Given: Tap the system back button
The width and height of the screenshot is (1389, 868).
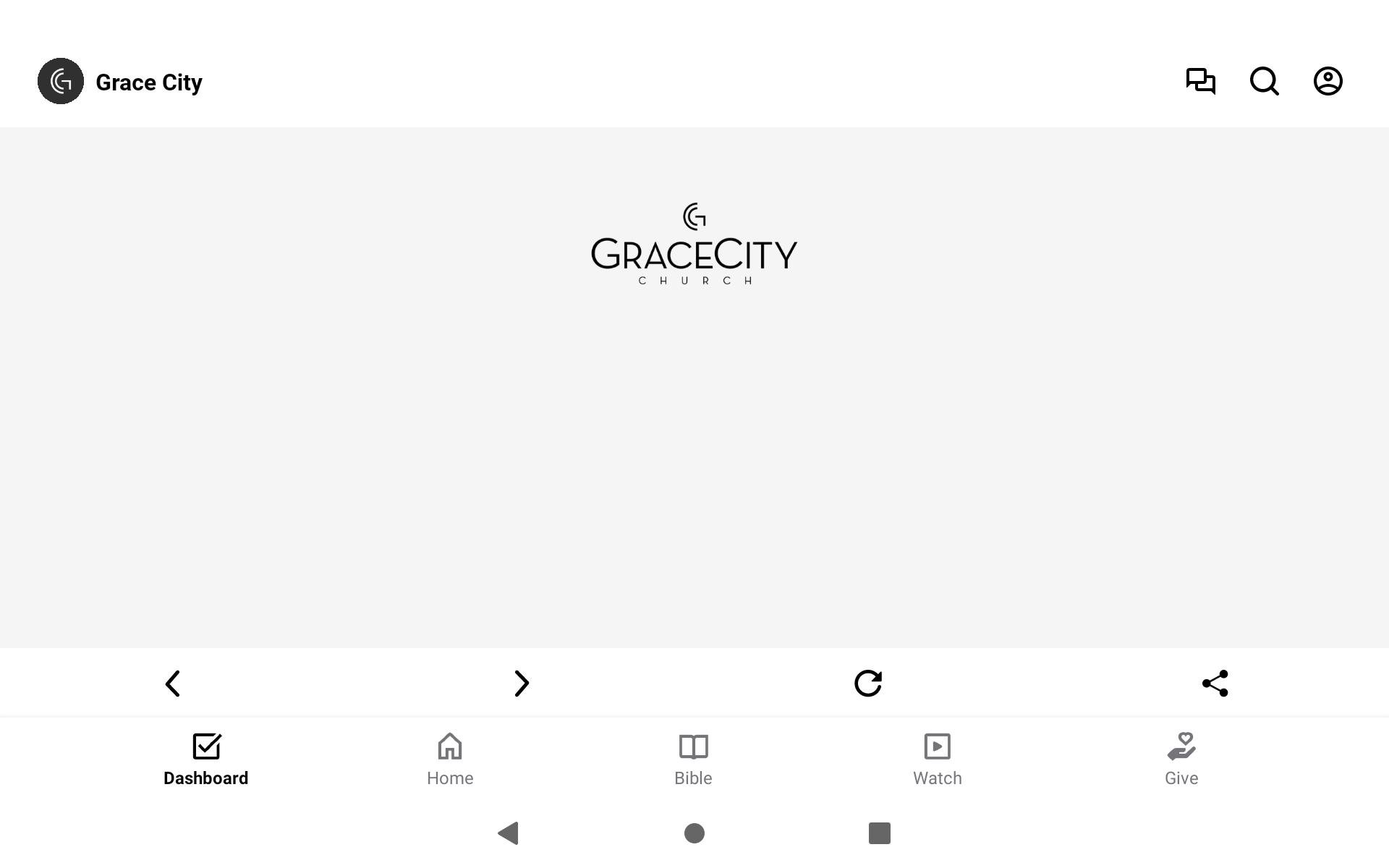Looking at the screenshot, I should pyautogui.click(x=509, y=833).
